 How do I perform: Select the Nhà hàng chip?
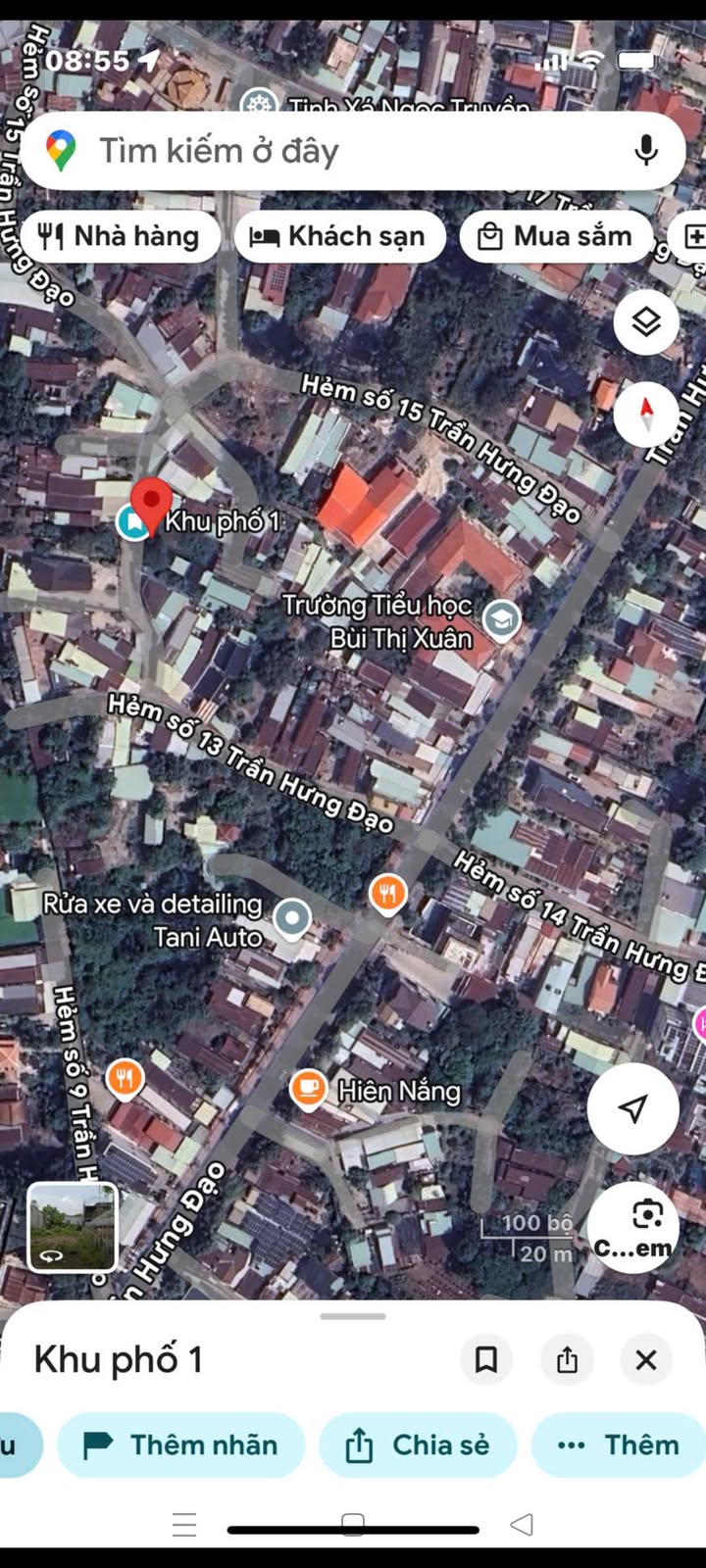coord(120,236)
